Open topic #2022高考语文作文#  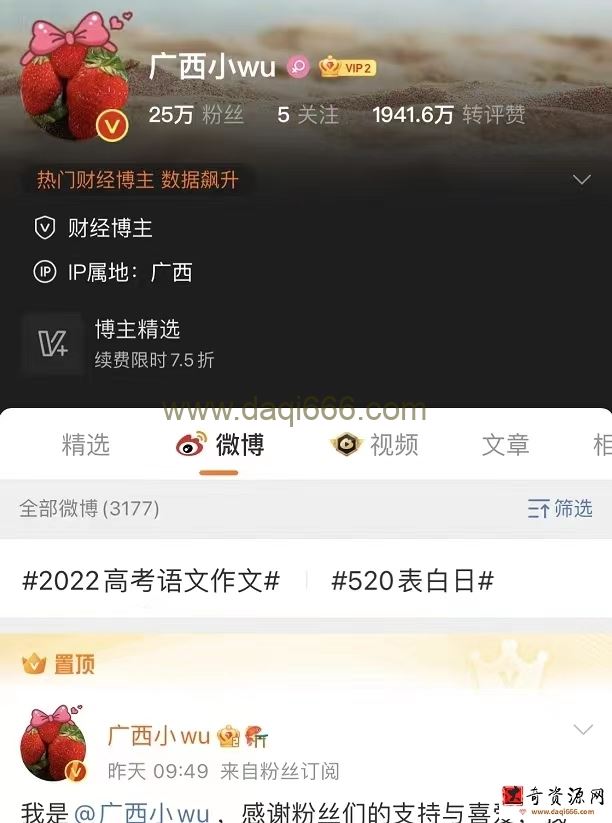(x=151, y=581)
